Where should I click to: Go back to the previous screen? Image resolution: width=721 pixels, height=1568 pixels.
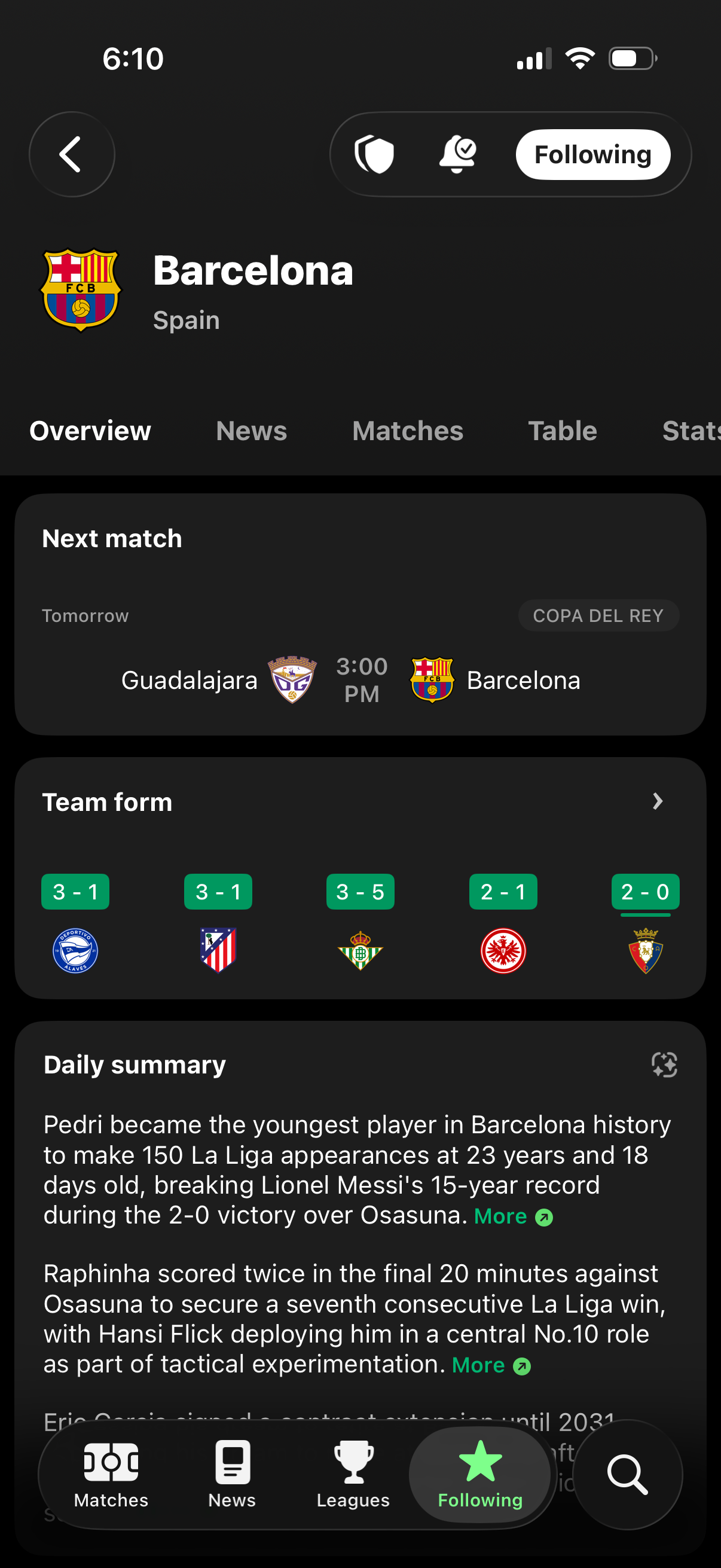72,154
